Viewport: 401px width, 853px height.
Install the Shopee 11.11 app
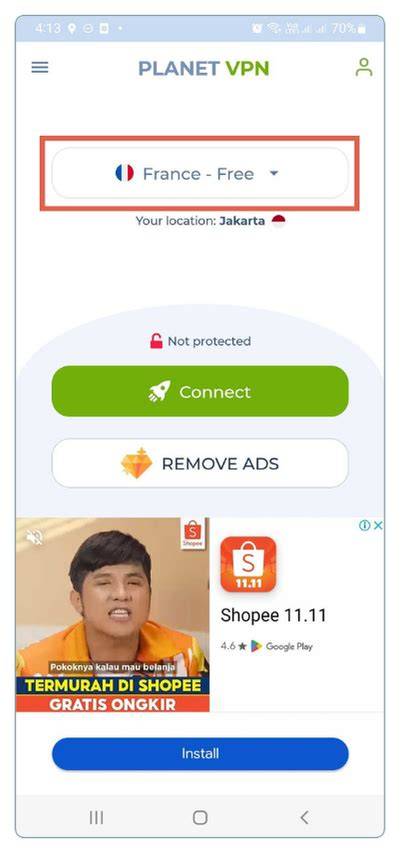pyautogui.click(x=200, y=753)
